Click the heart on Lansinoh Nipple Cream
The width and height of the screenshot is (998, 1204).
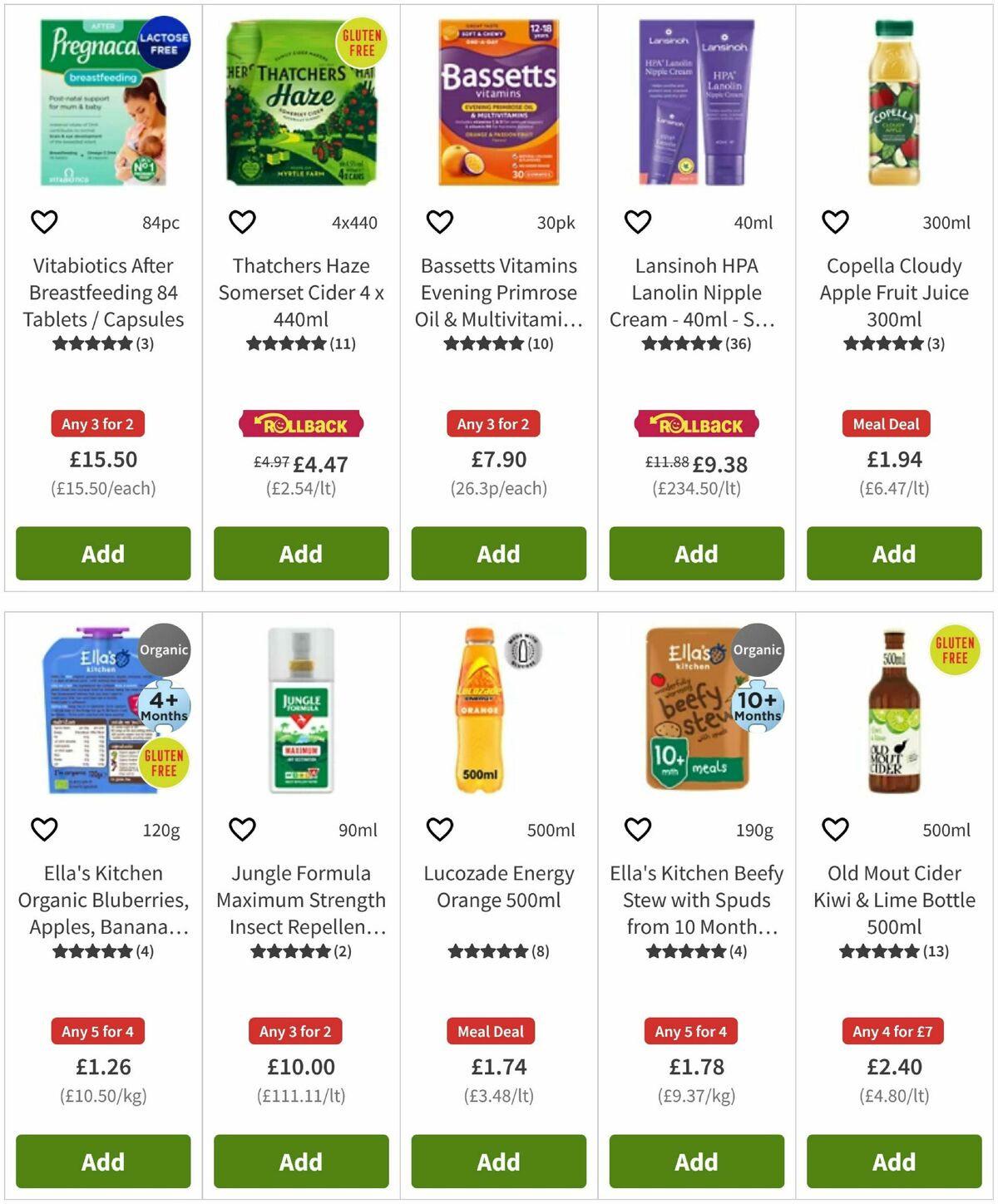(636, 222)
